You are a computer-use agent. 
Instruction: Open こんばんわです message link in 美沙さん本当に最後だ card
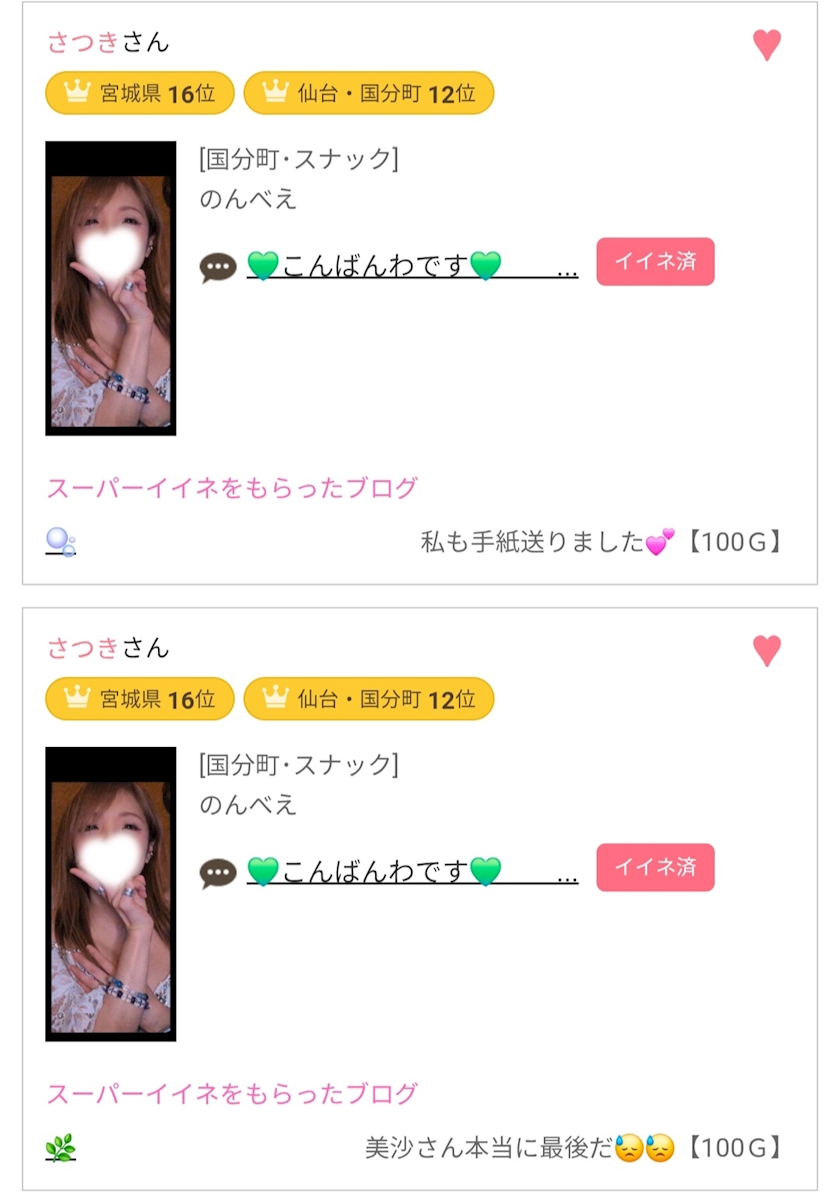[412, 872]
